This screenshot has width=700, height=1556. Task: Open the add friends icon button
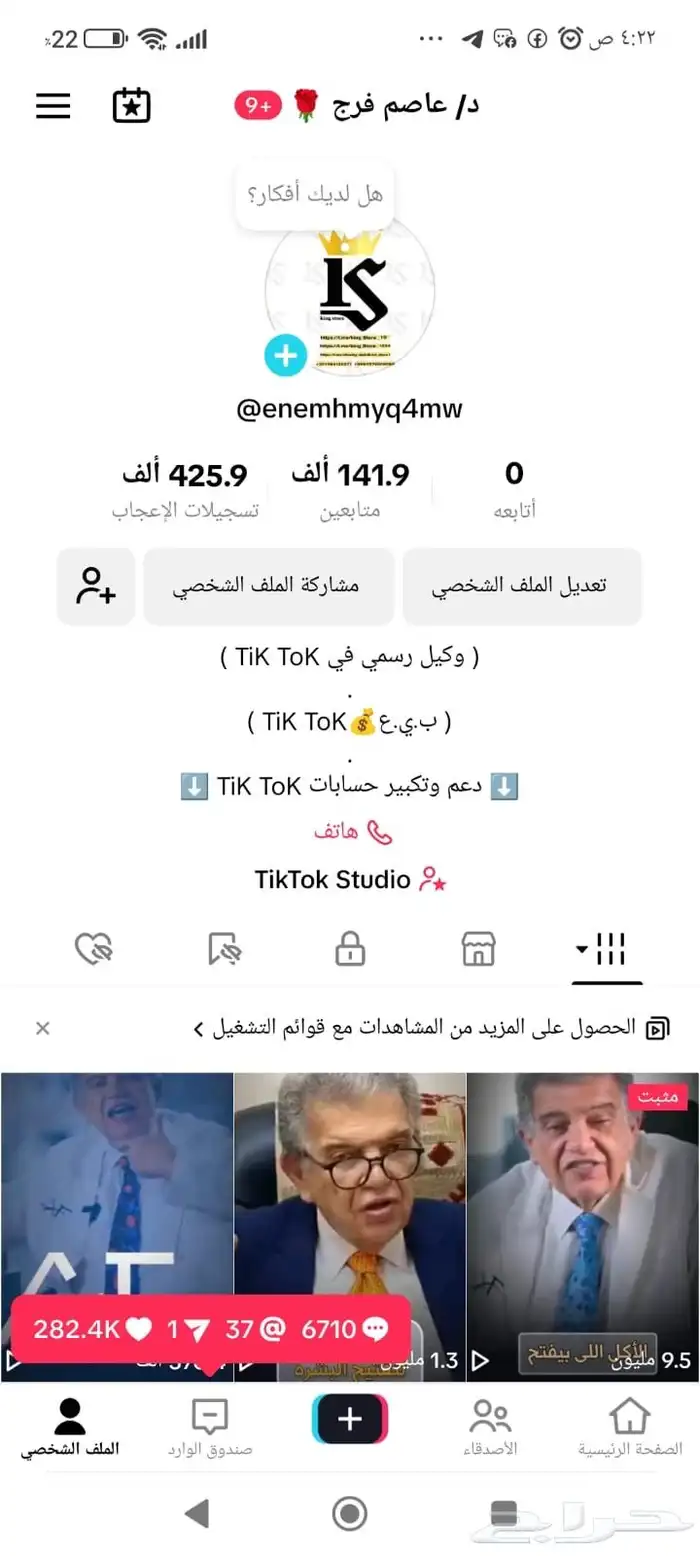tap(96, 586)
